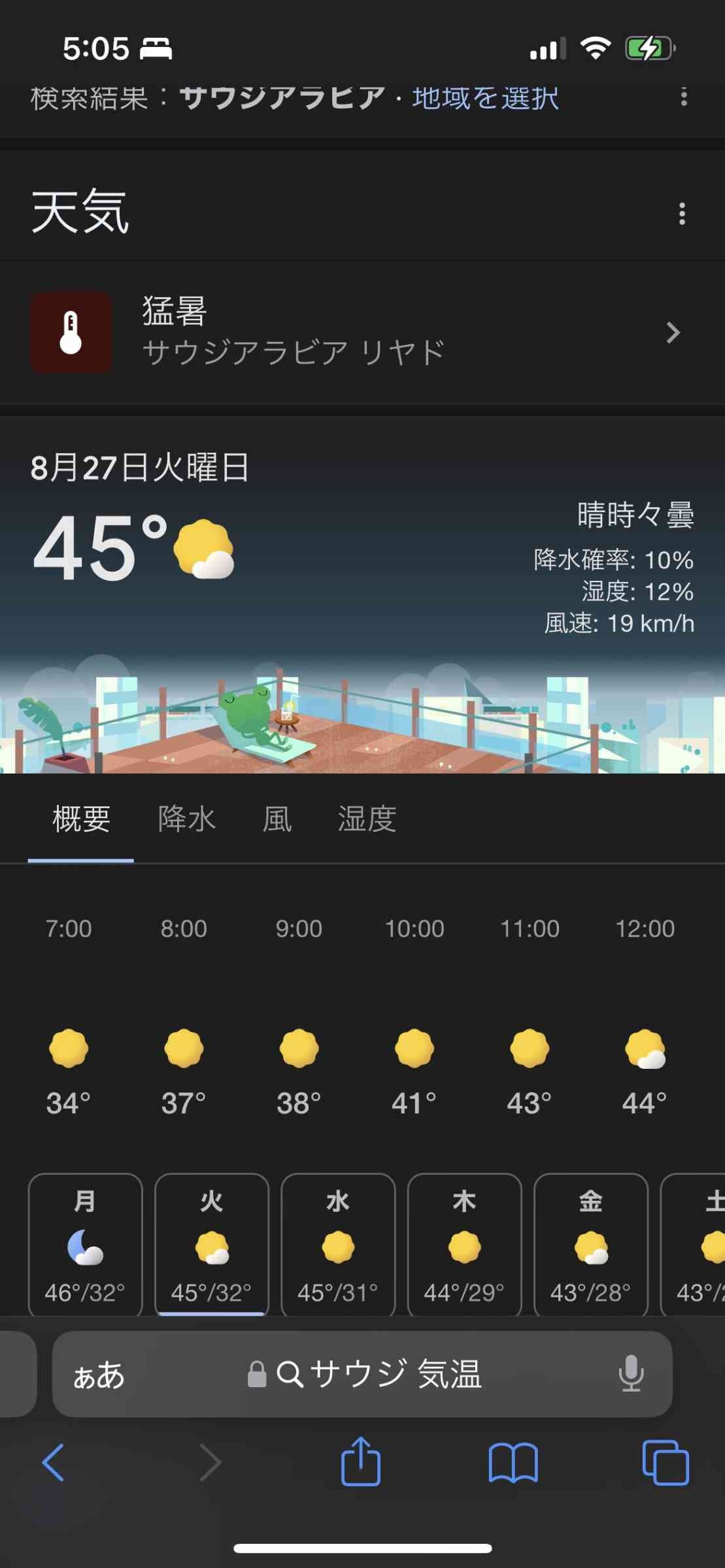Select the 月 forecast card

(x=85, y=1245)
